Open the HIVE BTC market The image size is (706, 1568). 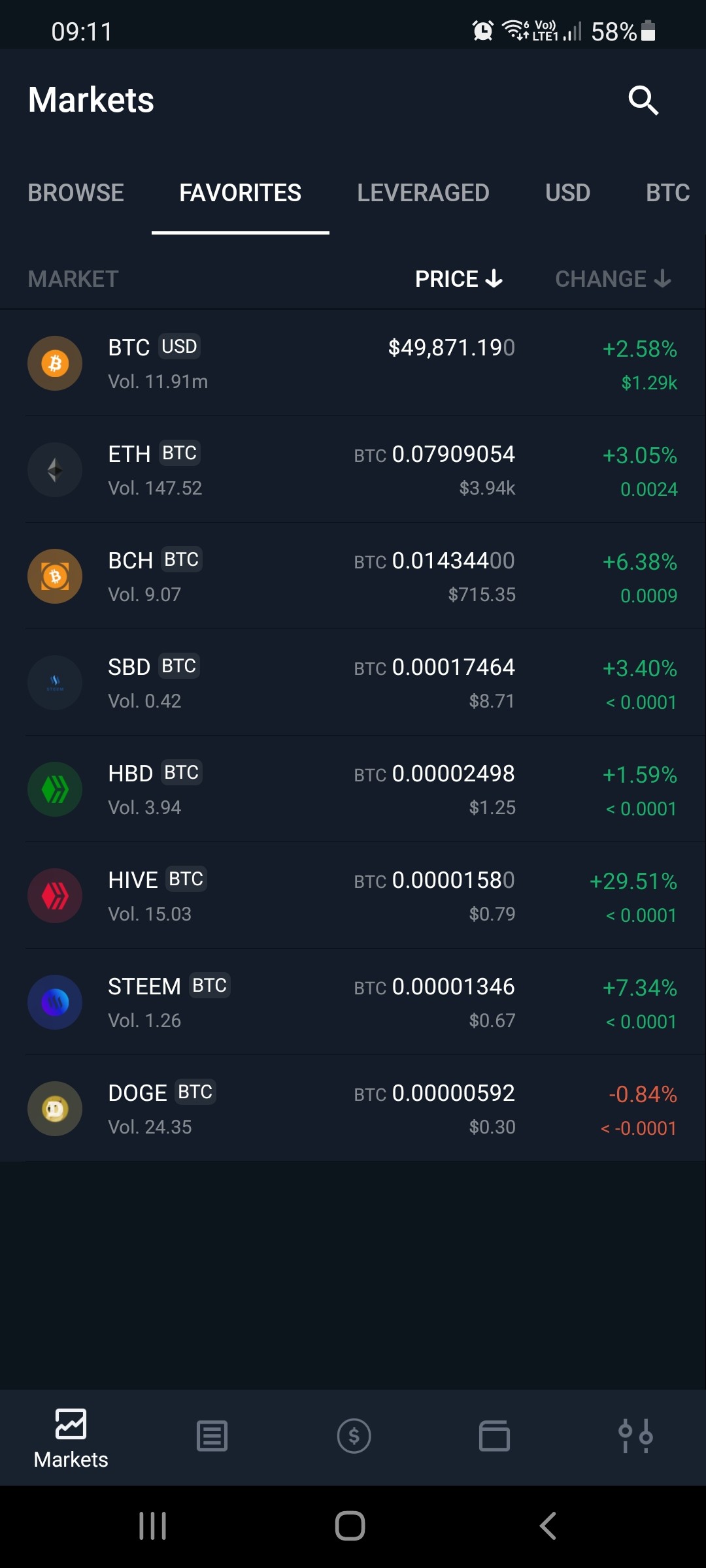353,896
